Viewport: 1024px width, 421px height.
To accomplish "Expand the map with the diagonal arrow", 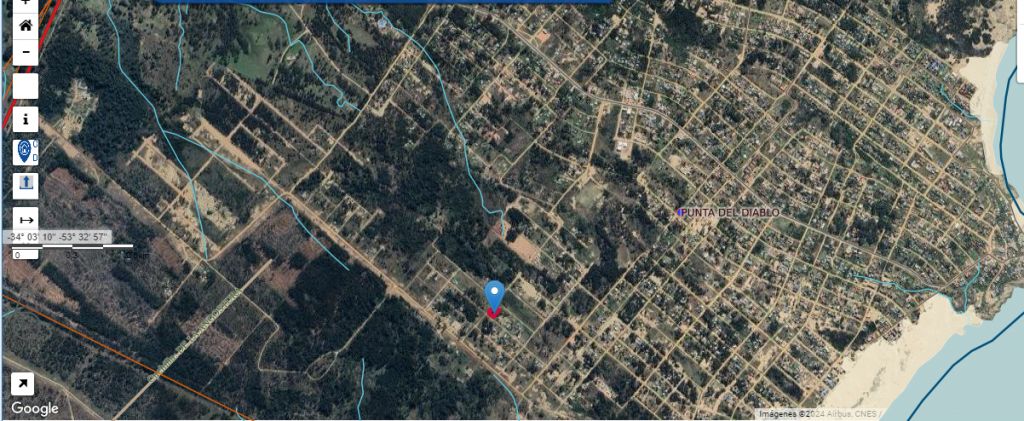I will pos(21,384).
